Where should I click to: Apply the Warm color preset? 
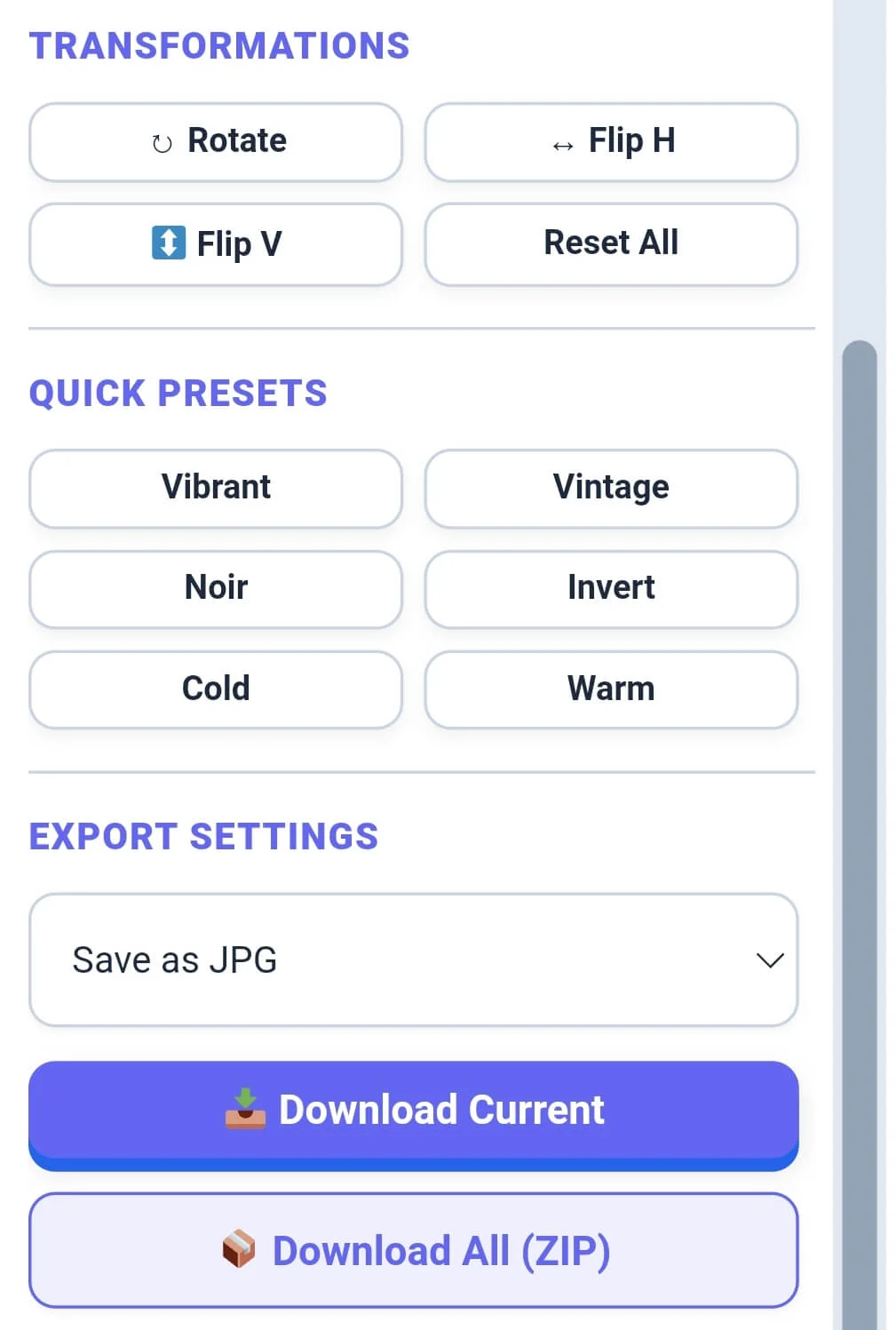pos(611,688)
